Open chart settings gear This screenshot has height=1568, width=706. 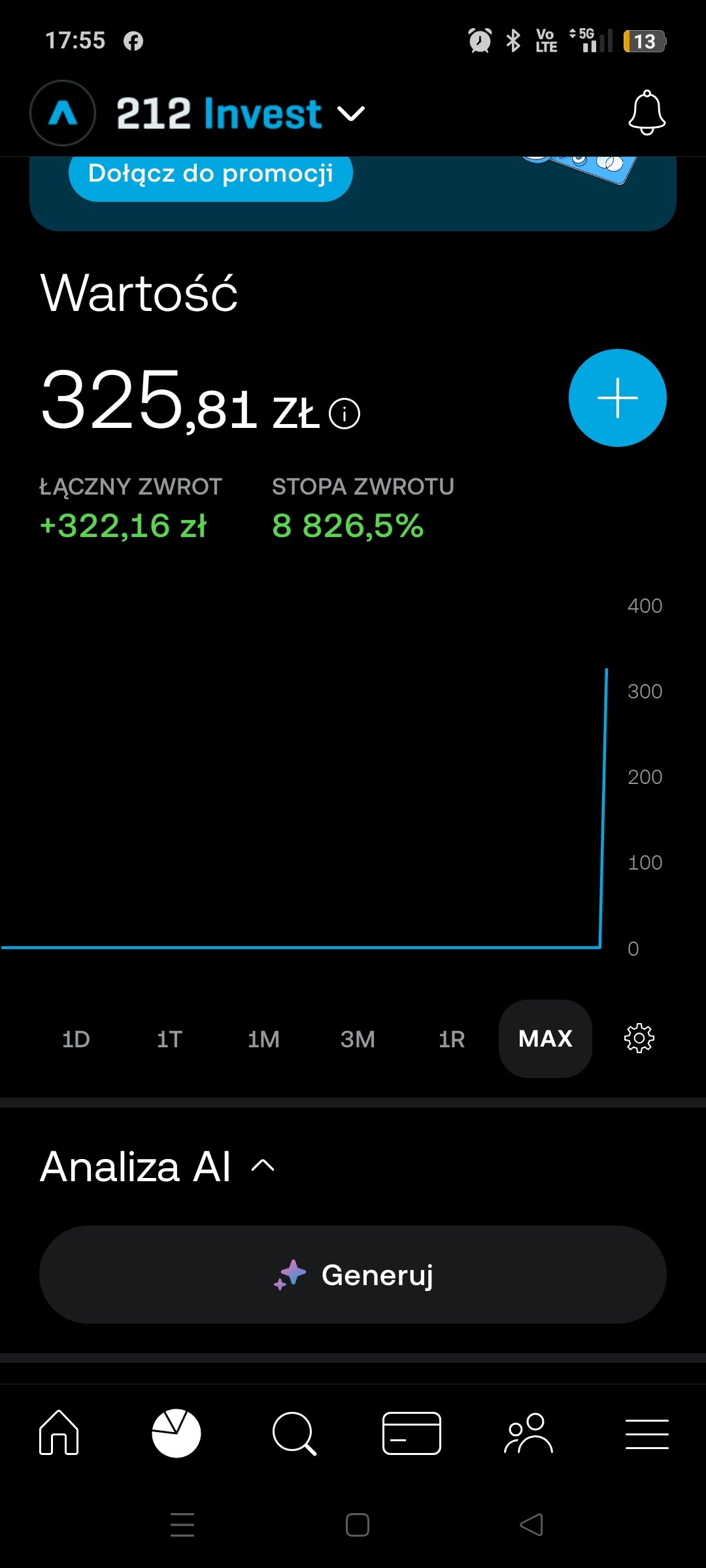click(x=639, y=1038)
